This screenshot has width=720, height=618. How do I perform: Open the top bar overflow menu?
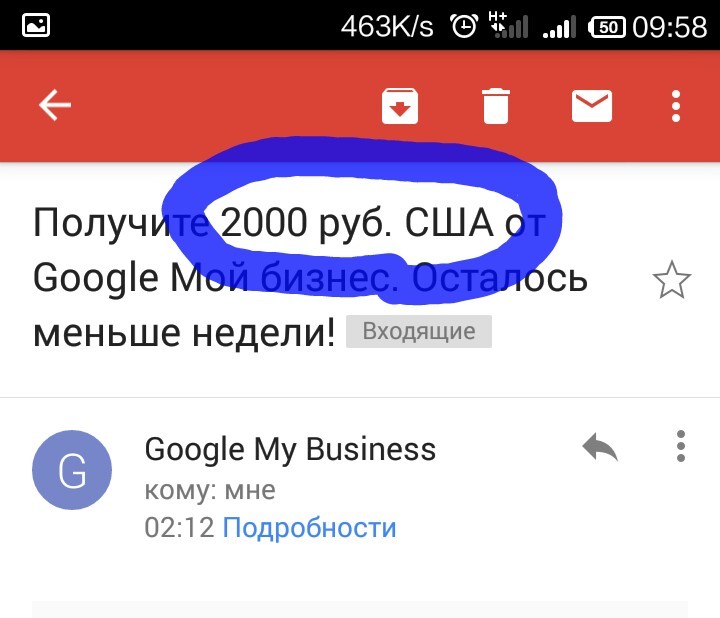click(677, 106)
